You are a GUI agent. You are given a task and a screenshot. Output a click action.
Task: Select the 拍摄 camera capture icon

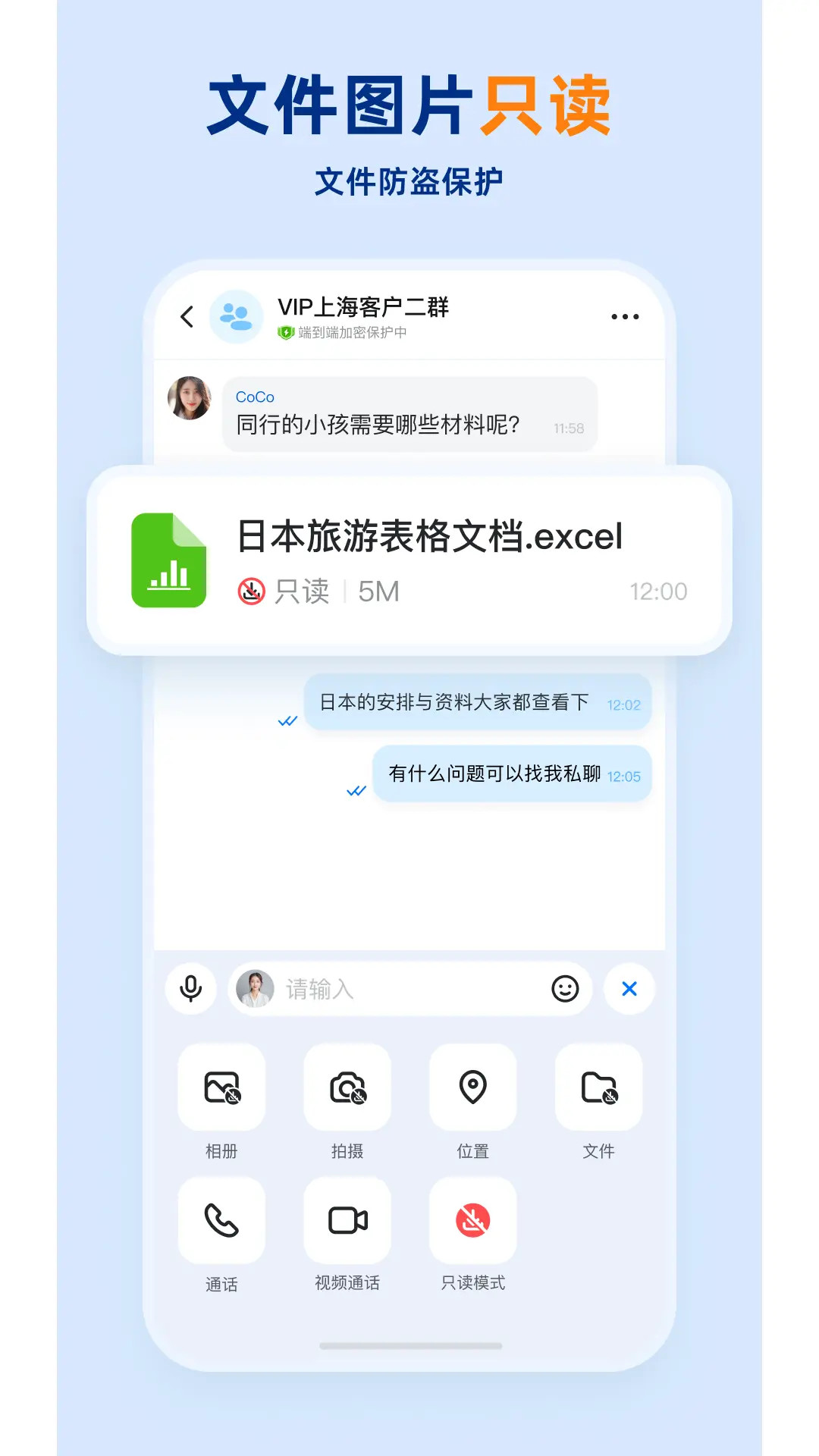click(x=347, y=1089)
